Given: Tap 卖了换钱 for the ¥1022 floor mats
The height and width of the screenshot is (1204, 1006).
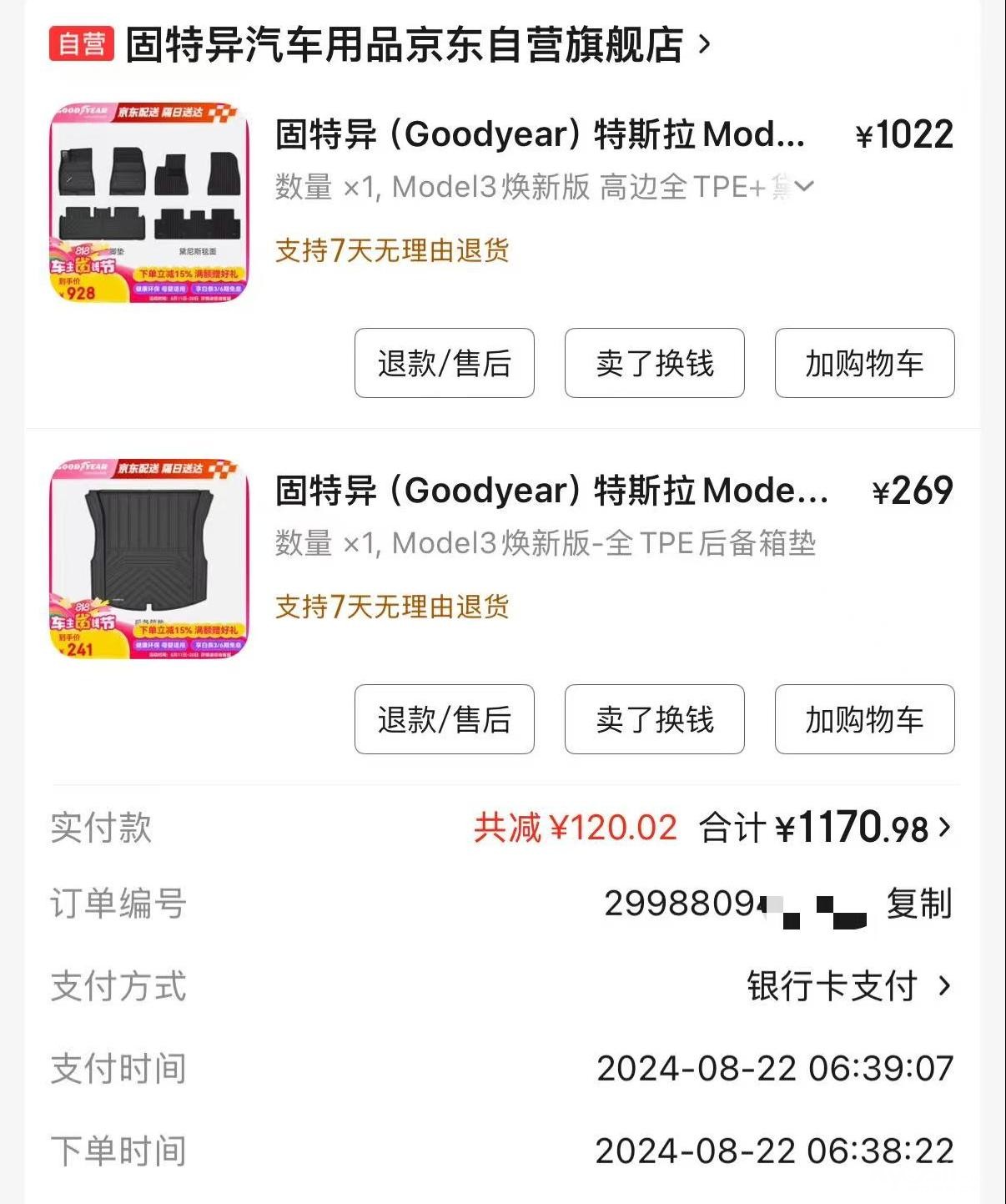Looking at the screenshot, I should click(654, 363).
